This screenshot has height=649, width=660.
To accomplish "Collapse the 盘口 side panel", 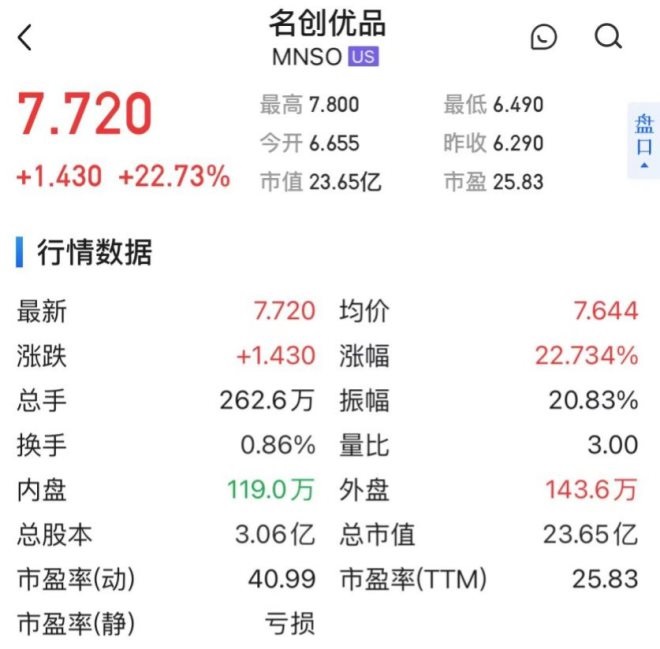I will coord(643,141).
